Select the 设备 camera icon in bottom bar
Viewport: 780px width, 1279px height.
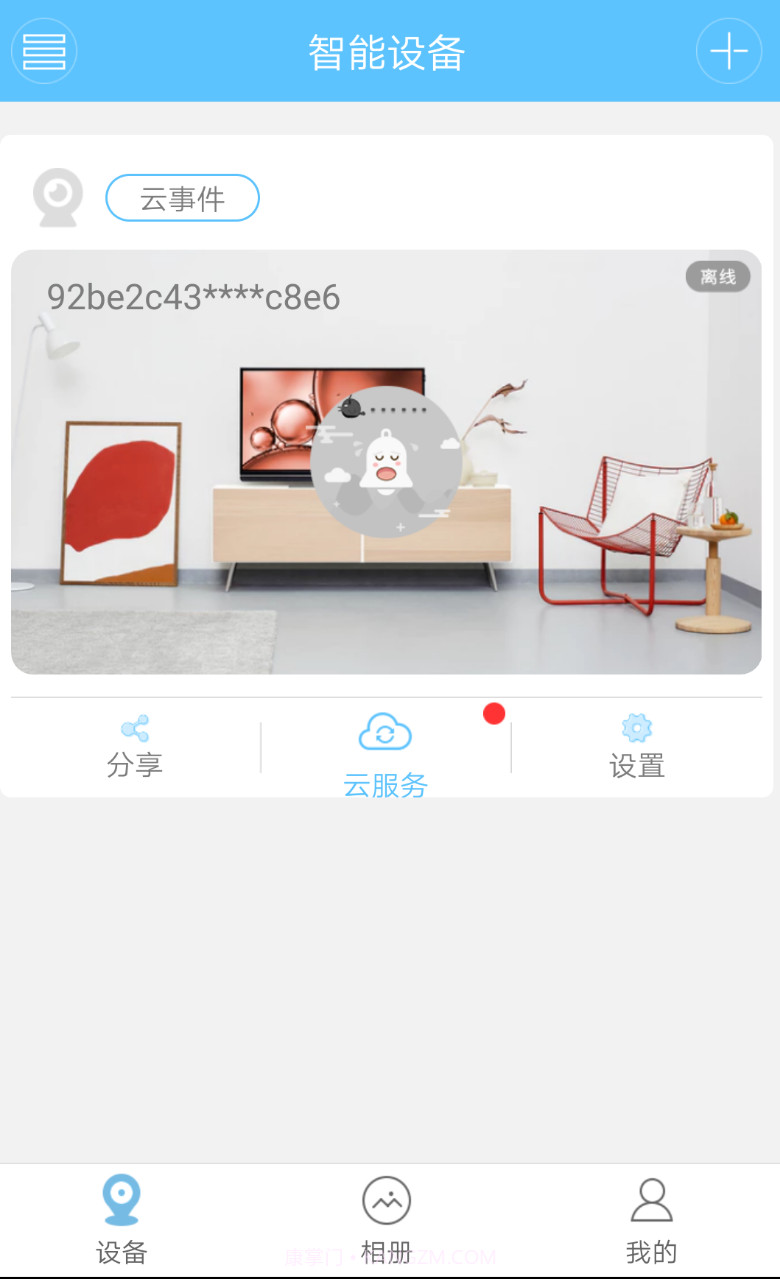(120, 1199)
